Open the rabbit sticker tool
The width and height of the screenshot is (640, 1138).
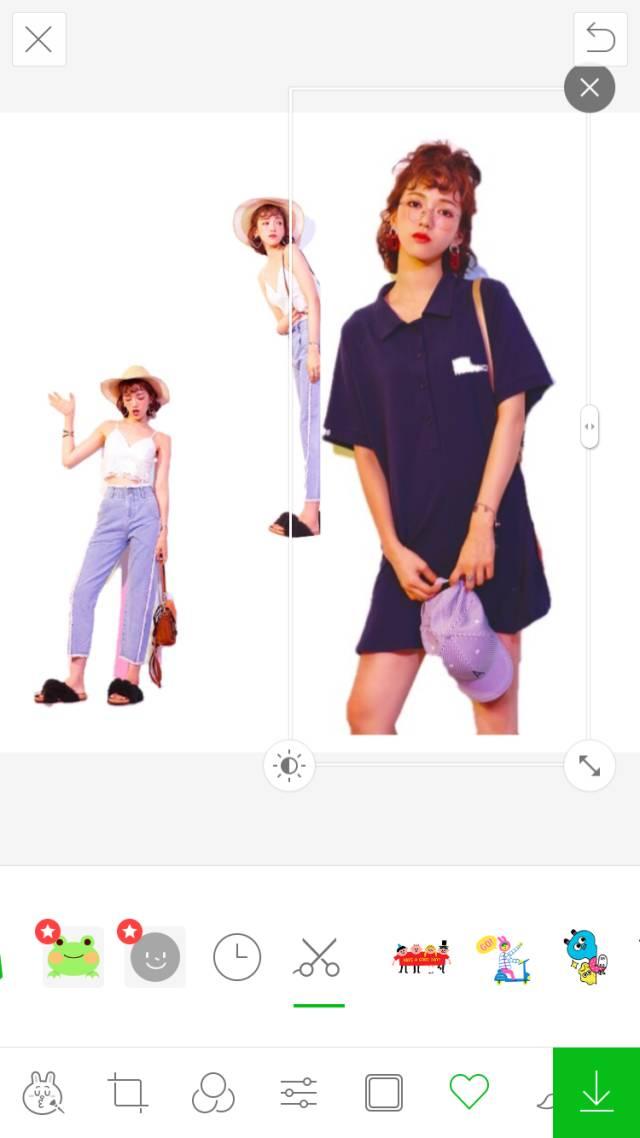pos(43,1092)
